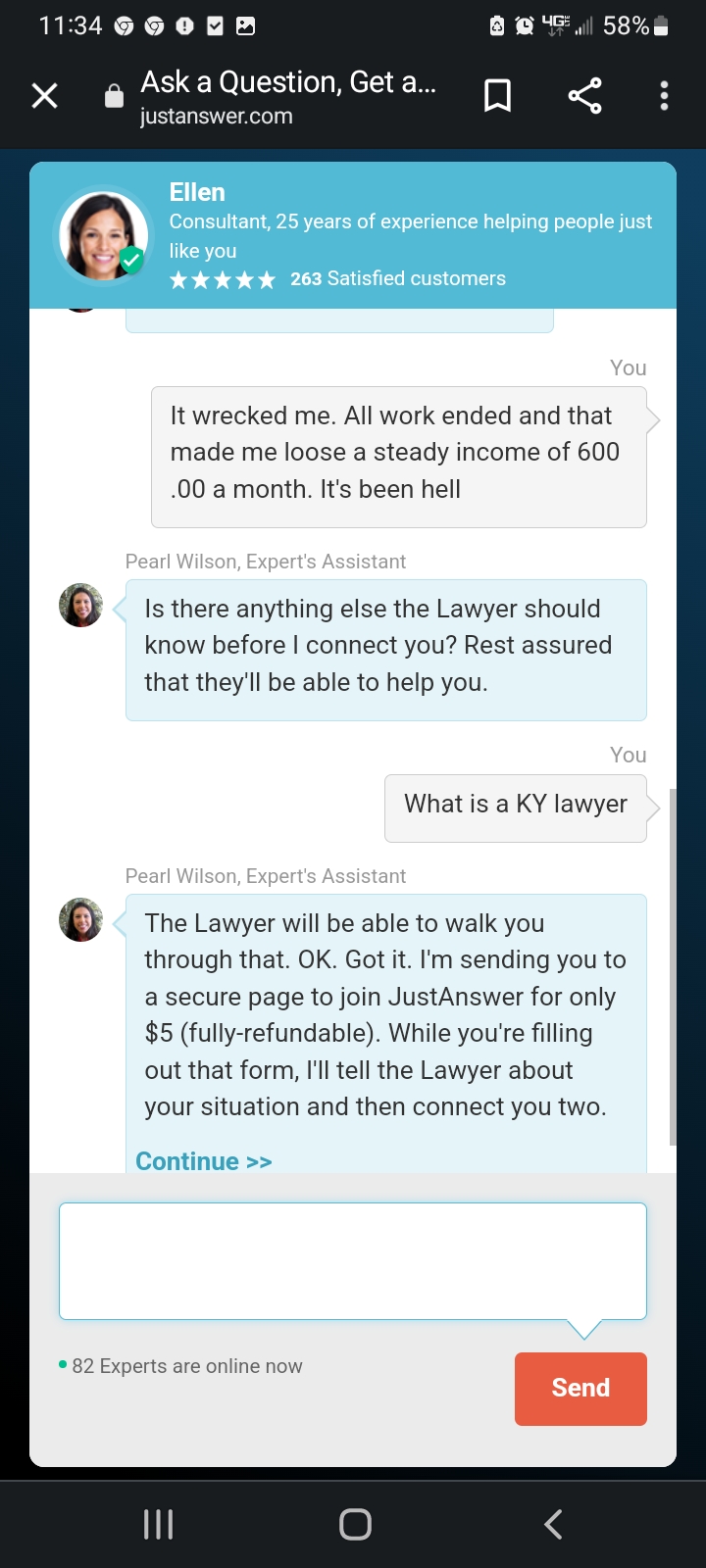Viewport: 706px width, 1568px height.
Task: Tap the 263 Satisfied customers rating
Action: [x=396, y=278]
